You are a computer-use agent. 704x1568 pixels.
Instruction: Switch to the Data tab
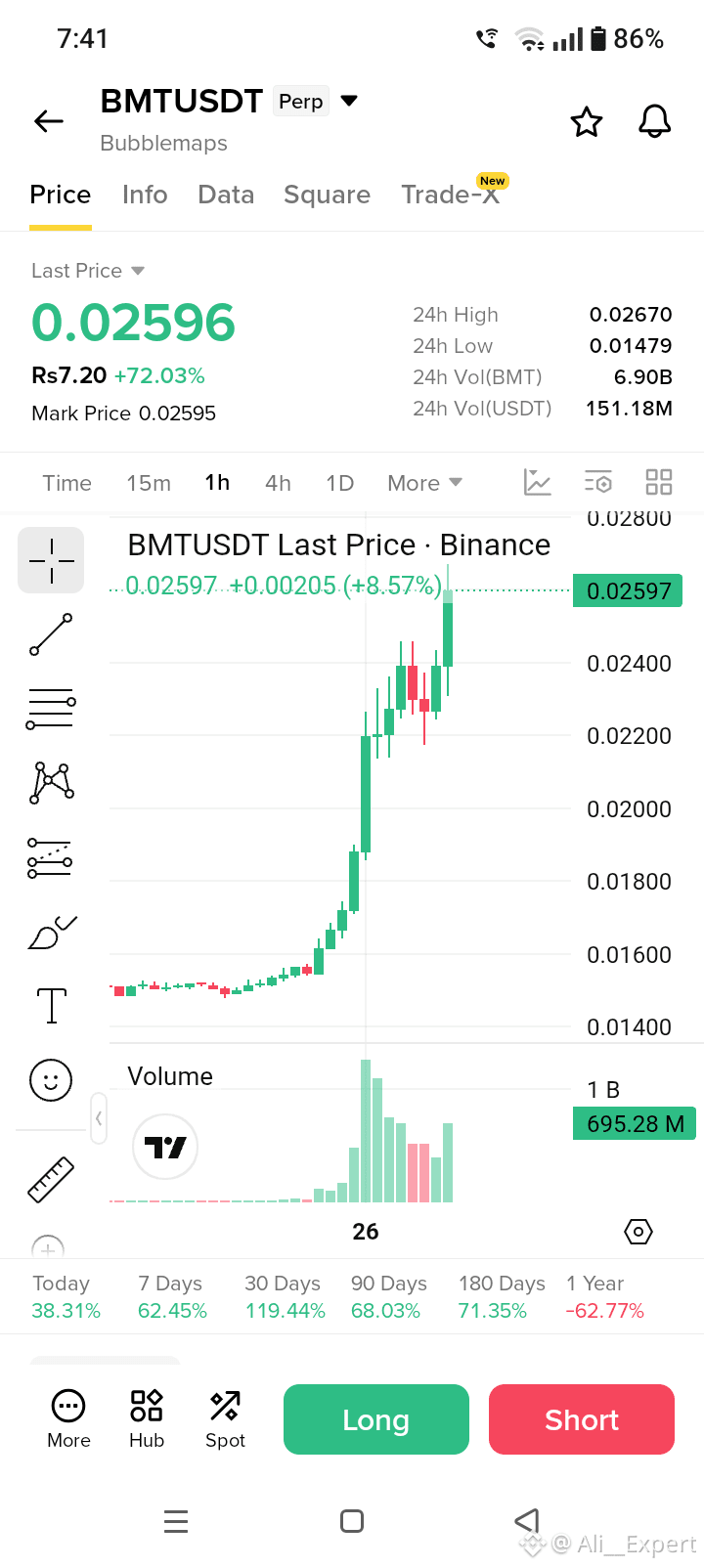pos(226,195)
